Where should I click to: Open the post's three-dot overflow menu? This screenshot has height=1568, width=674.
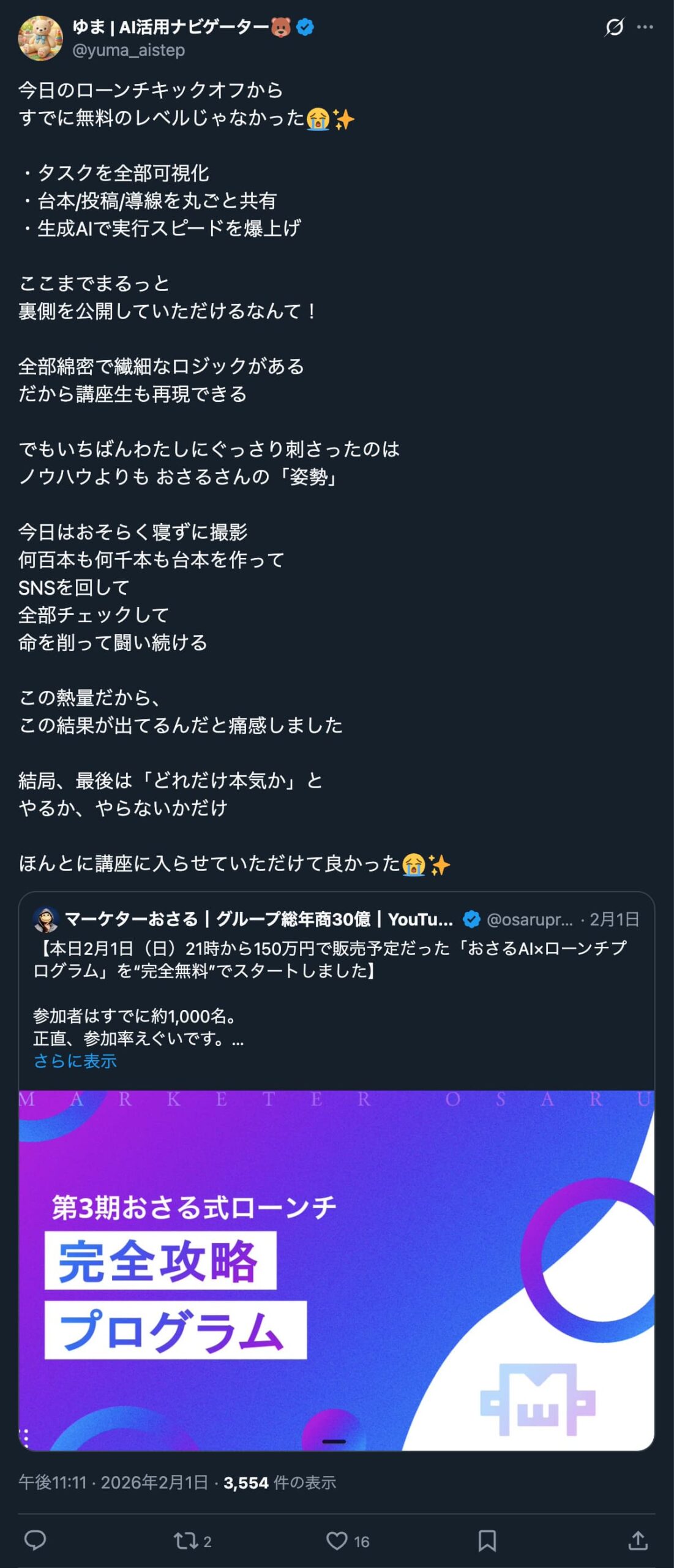(x=645, y=28)
